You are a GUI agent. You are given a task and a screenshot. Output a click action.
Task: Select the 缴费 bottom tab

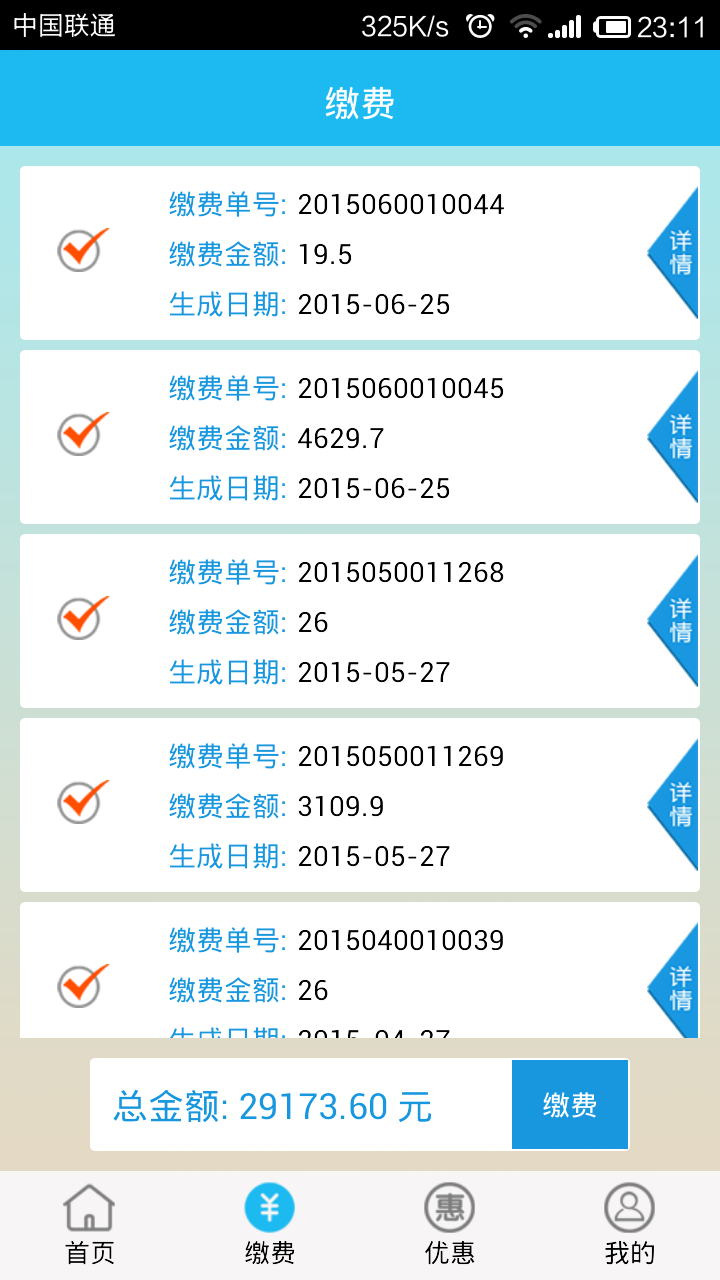[270, 1225]
